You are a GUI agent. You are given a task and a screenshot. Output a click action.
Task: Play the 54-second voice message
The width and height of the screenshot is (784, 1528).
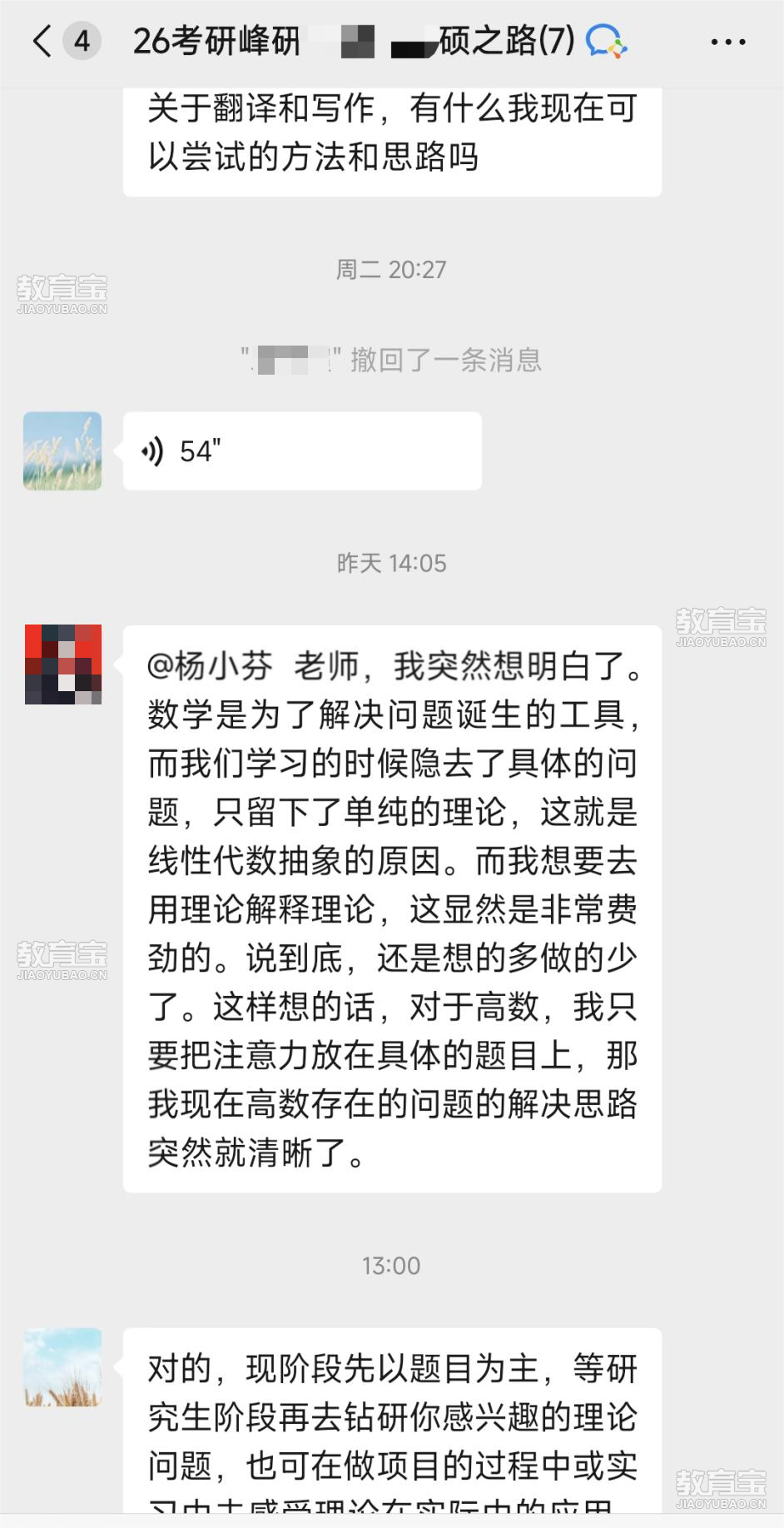301,450
